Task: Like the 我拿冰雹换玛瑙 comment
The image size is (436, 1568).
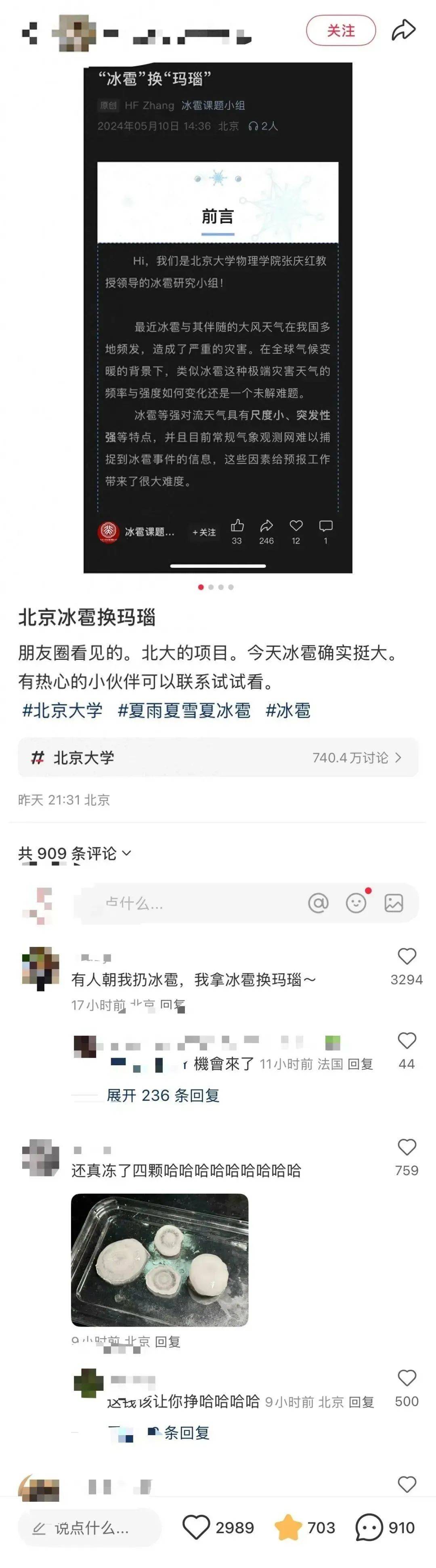Action: pyautogui.click(x=406, y=957)
